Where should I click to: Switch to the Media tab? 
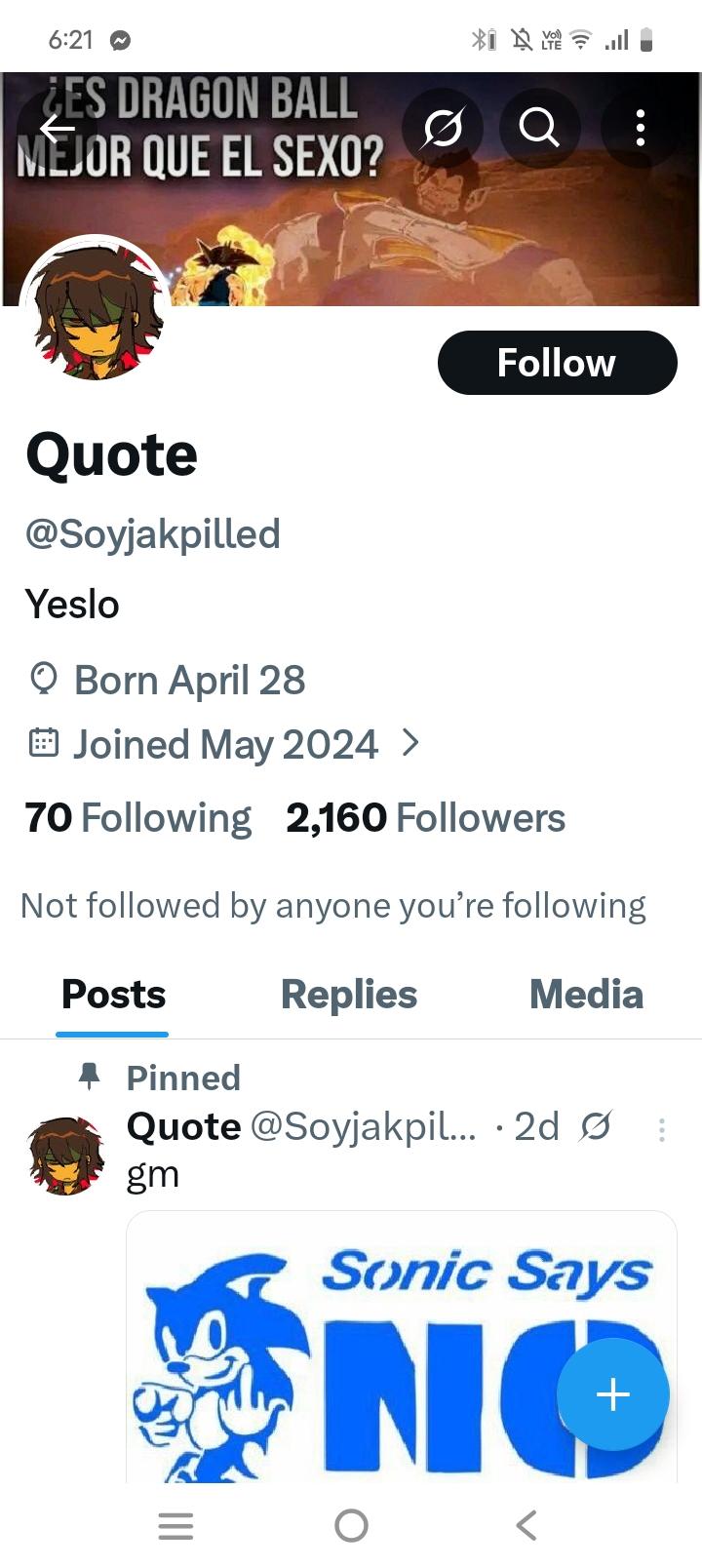point(585,995)
